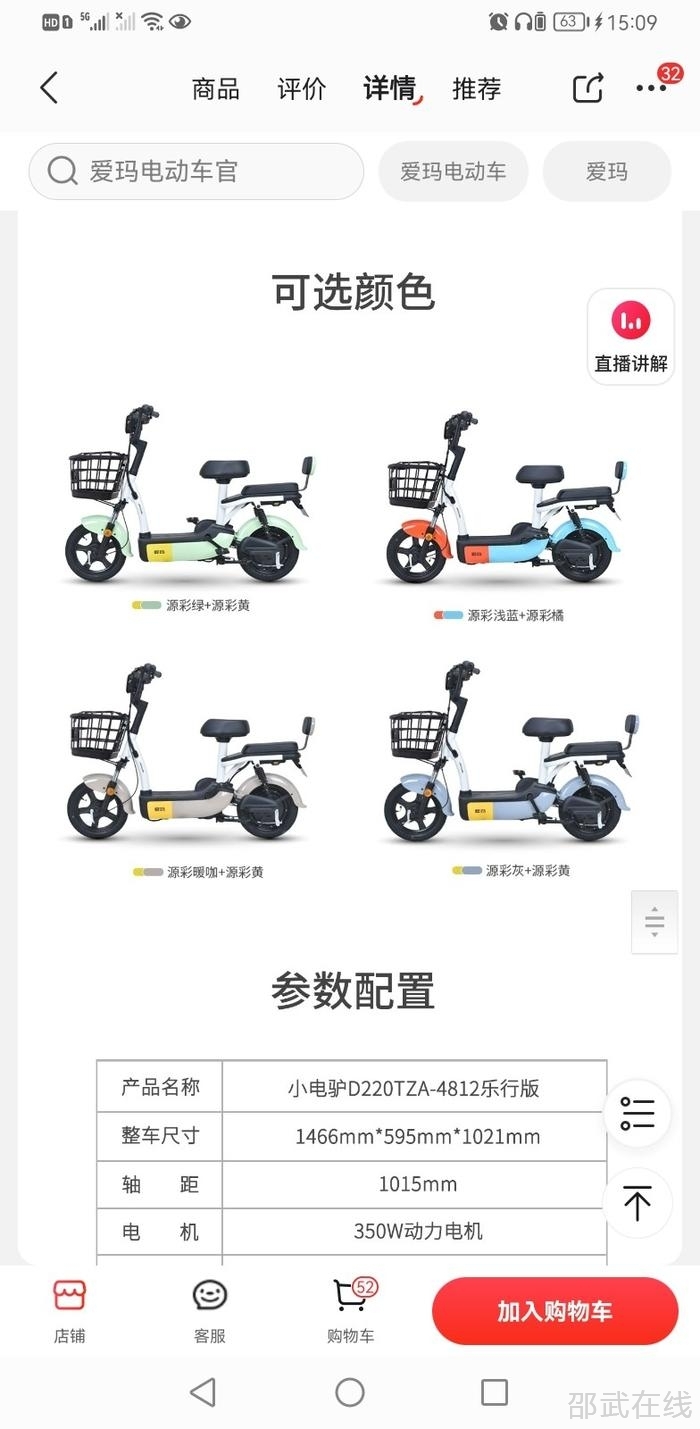Select the 爱玛电动车 search suggestion chip

point(453,171)
